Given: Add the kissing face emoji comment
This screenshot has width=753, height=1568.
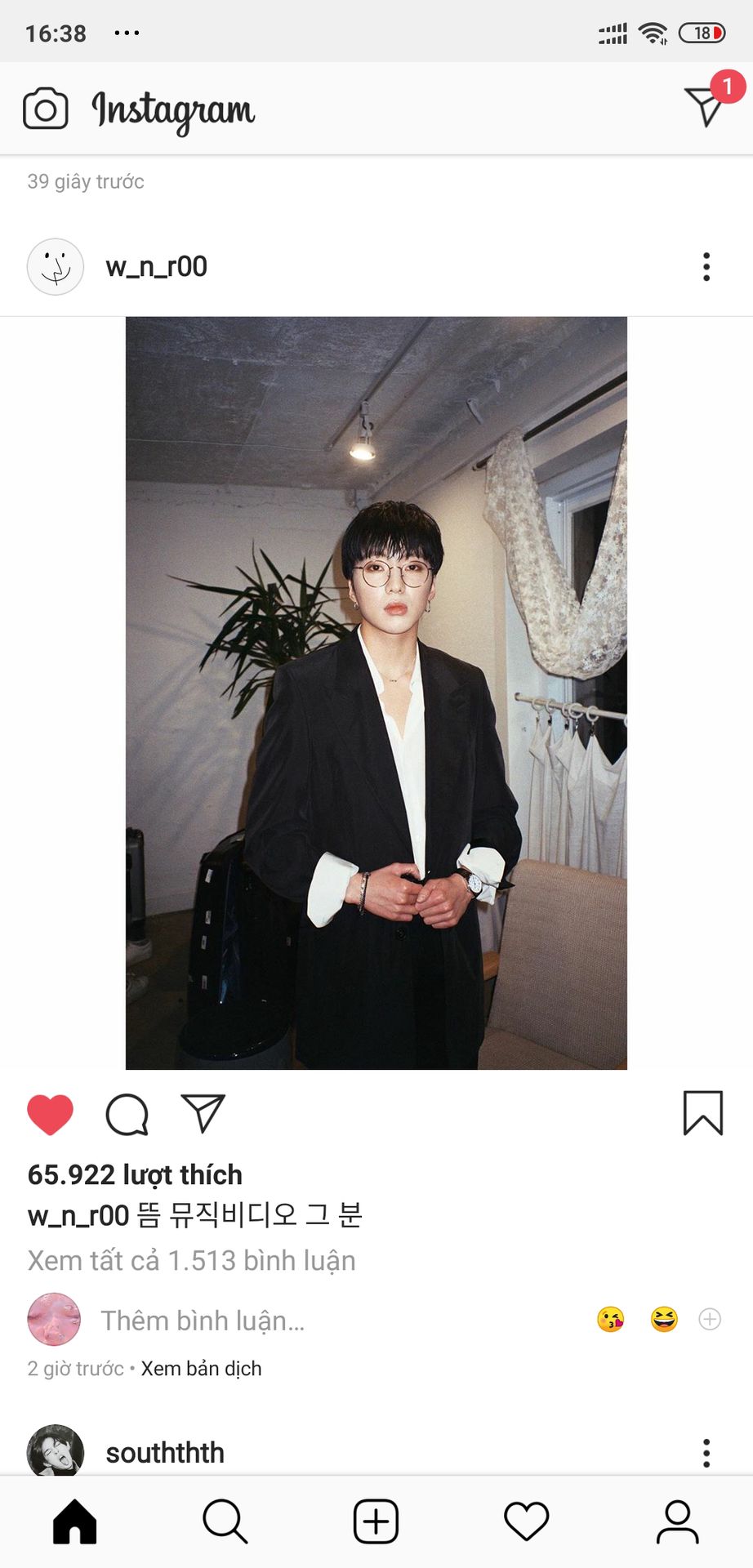Looking at the screenshot, I should click(610, 1319).
